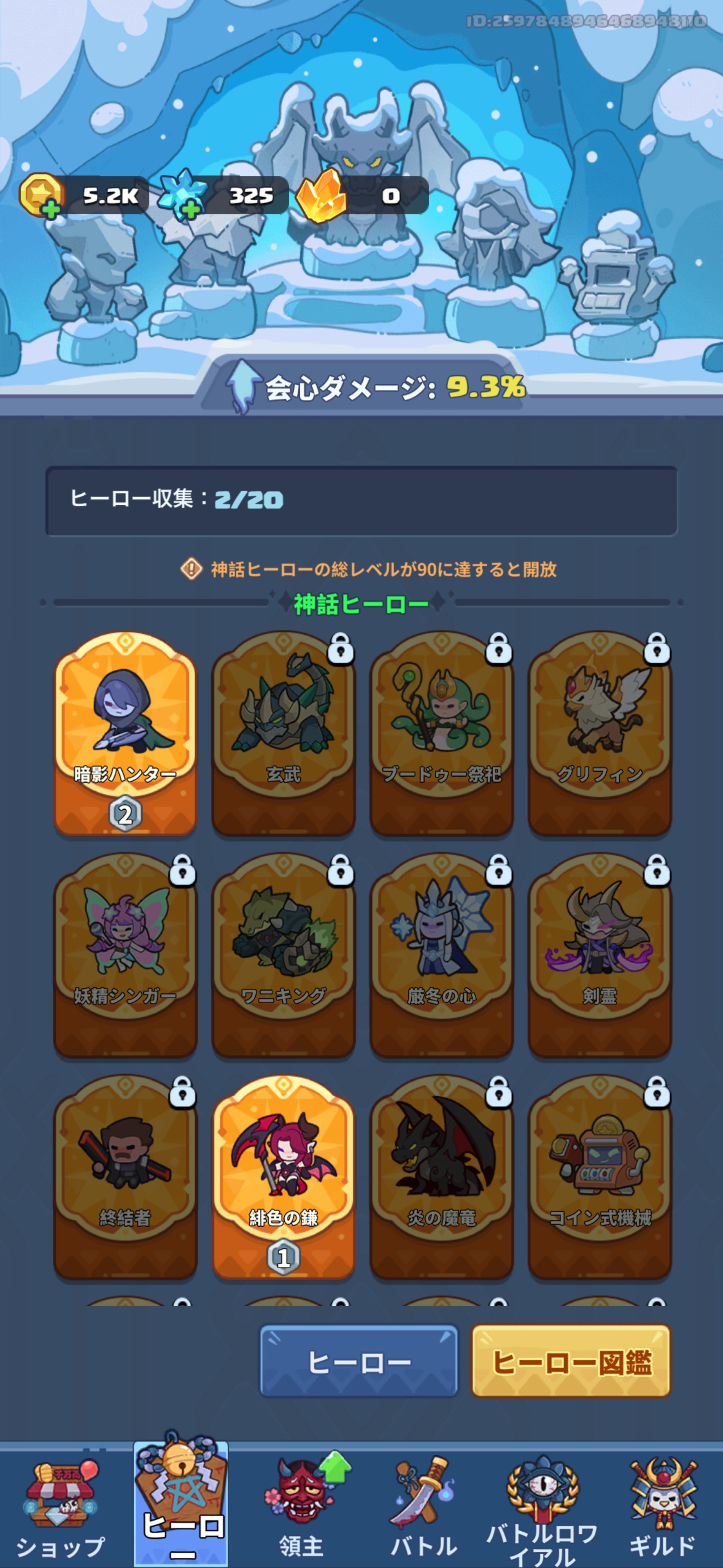Open the ギルド tab

[x=662, y=1506]
